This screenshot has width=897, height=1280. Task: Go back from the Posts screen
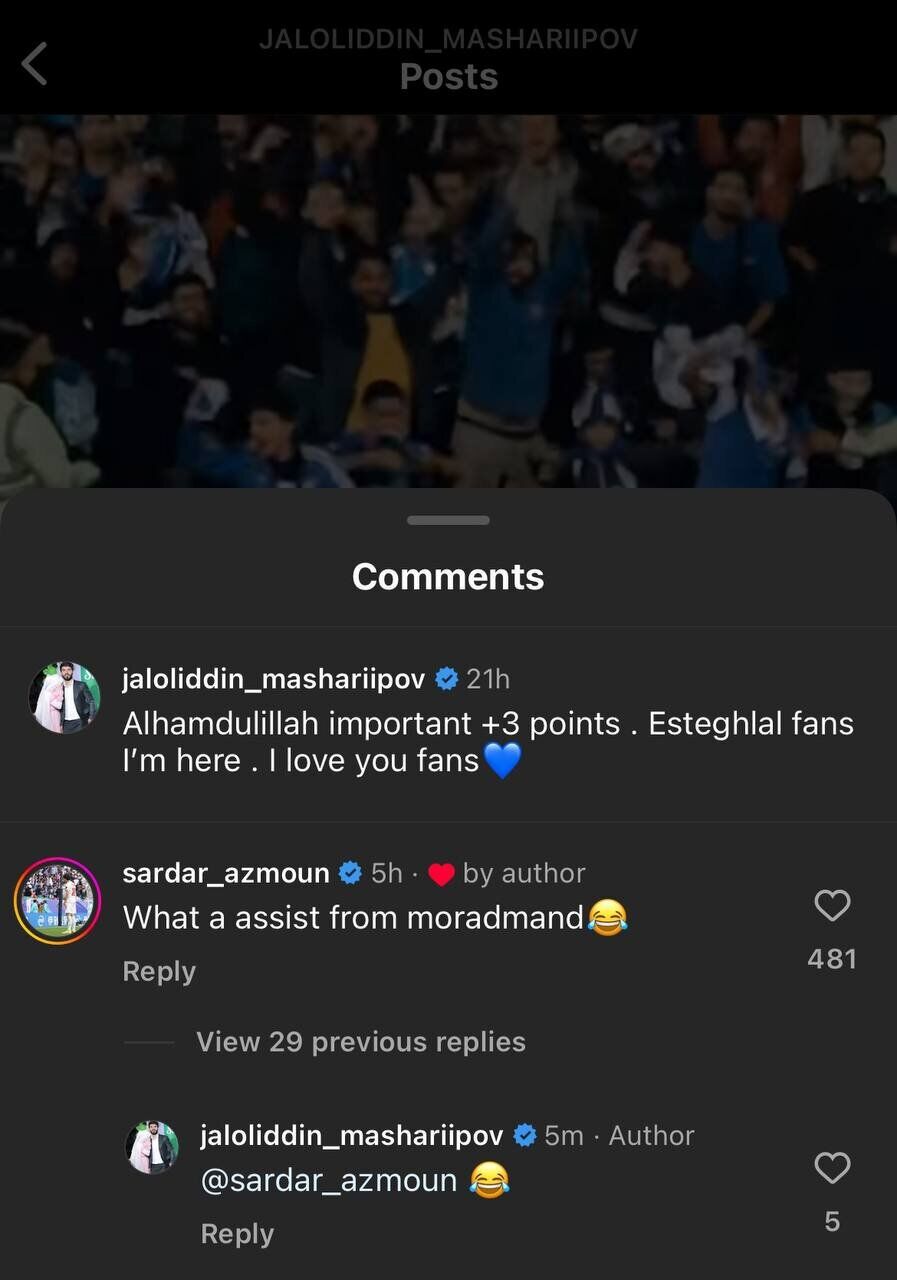(35, 65)
